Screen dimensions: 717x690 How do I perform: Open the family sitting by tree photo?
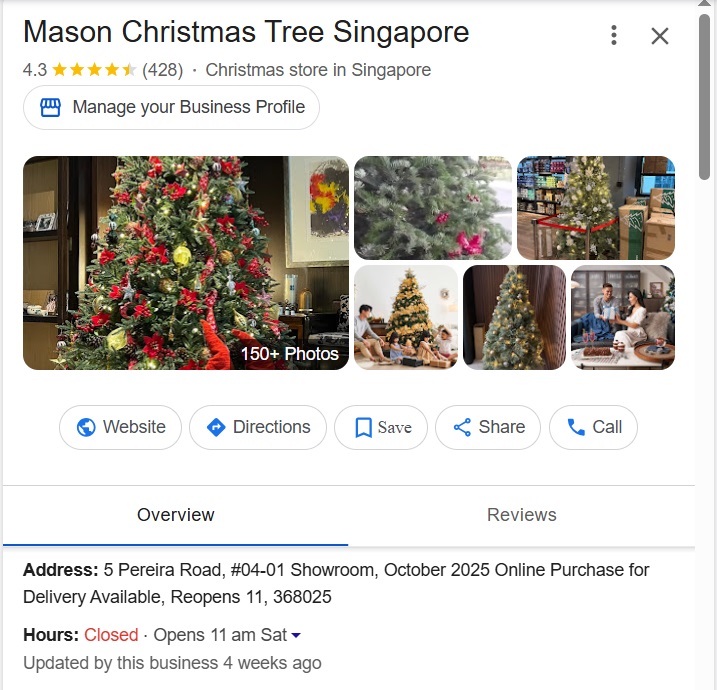(406, 317)
